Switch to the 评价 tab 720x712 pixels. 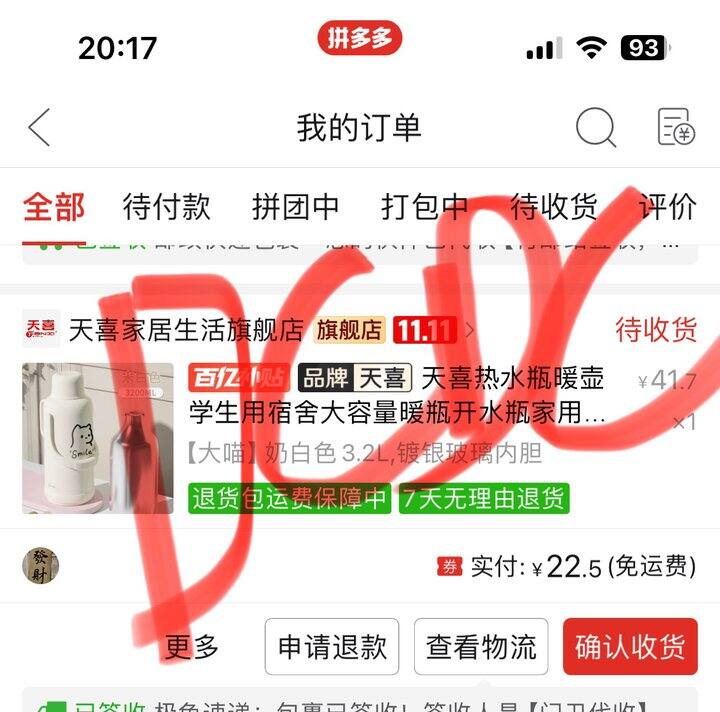668,207
